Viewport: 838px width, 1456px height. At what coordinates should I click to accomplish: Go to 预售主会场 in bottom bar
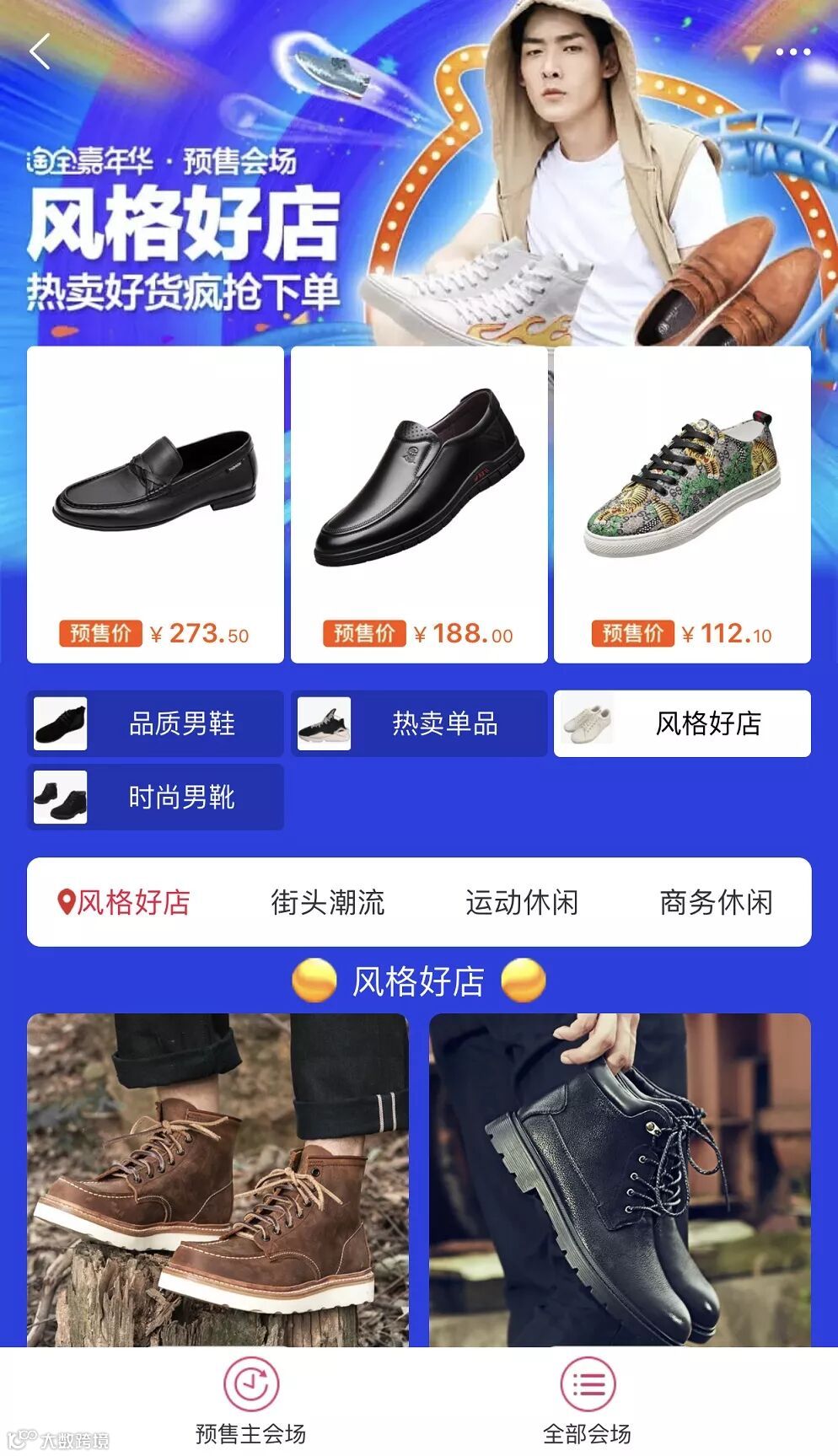[250, 1400]
